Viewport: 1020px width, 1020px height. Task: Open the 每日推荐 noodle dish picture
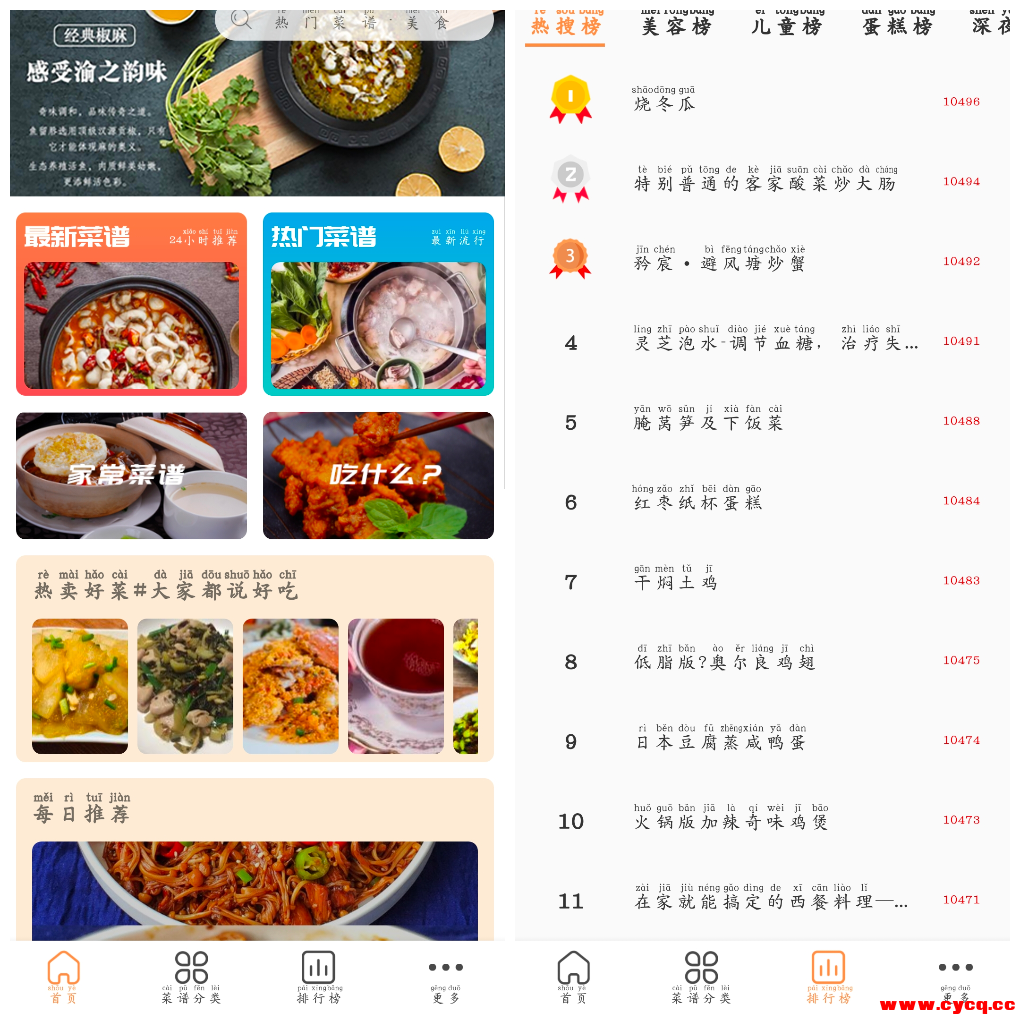[x=254, y=890]
